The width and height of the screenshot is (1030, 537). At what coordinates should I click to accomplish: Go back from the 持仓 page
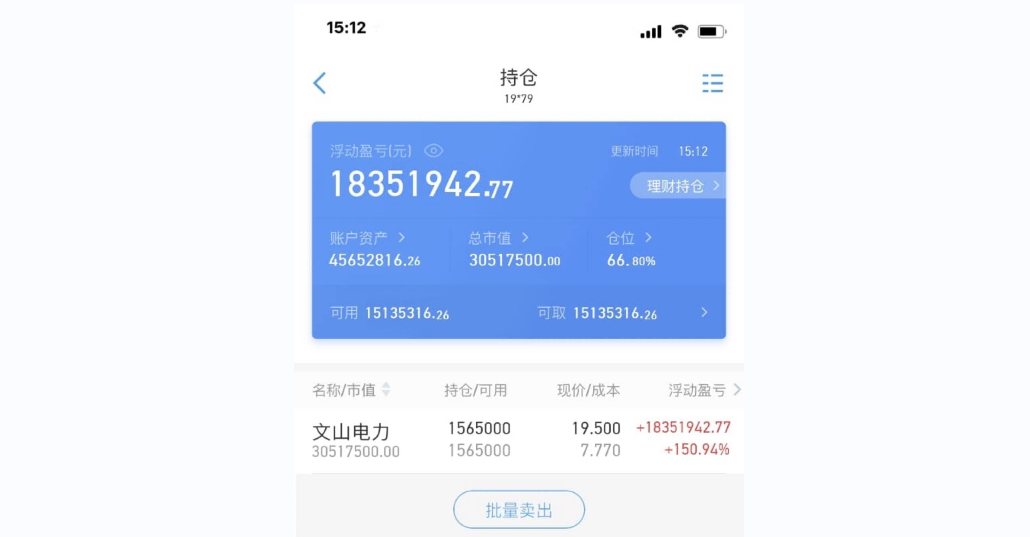(x=320, y=83)
